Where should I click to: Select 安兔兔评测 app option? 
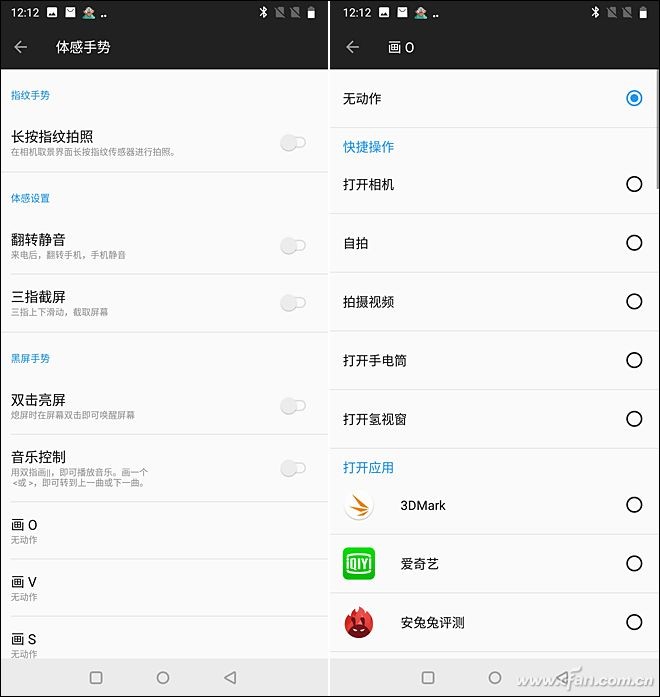point(633,622)
